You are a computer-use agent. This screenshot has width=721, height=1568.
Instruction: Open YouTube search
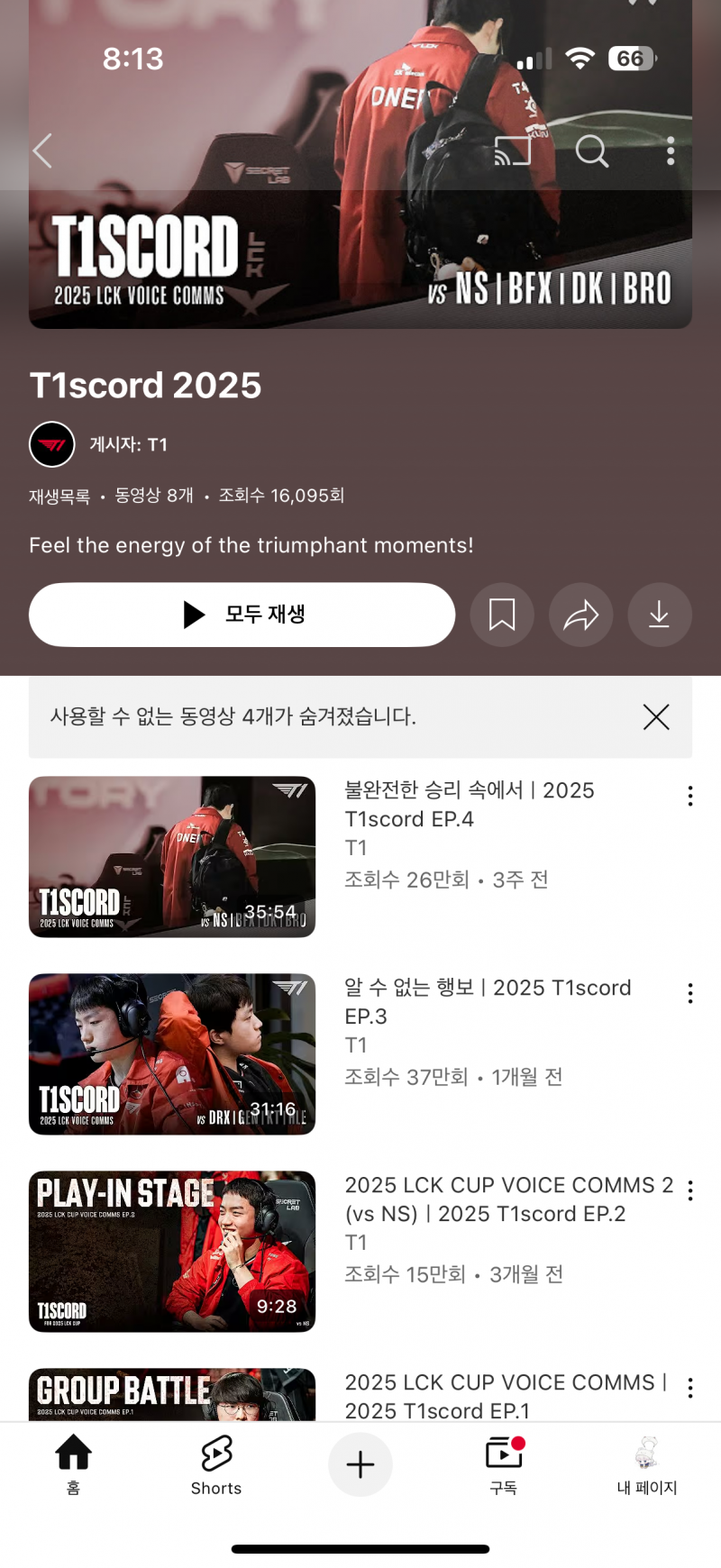(x=593, y=151)
